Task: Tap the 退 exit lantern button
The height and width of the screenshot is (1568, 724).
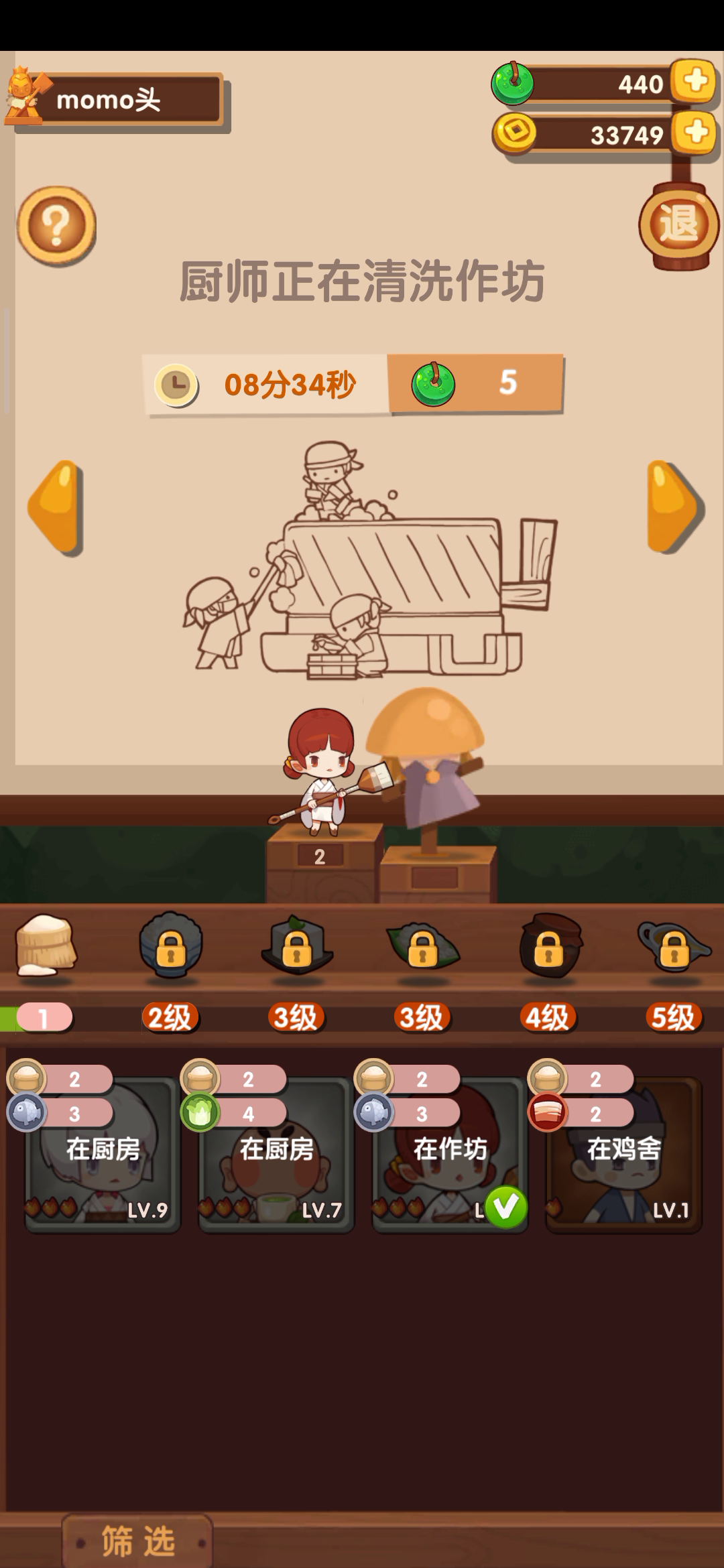Action: (678, 224)
